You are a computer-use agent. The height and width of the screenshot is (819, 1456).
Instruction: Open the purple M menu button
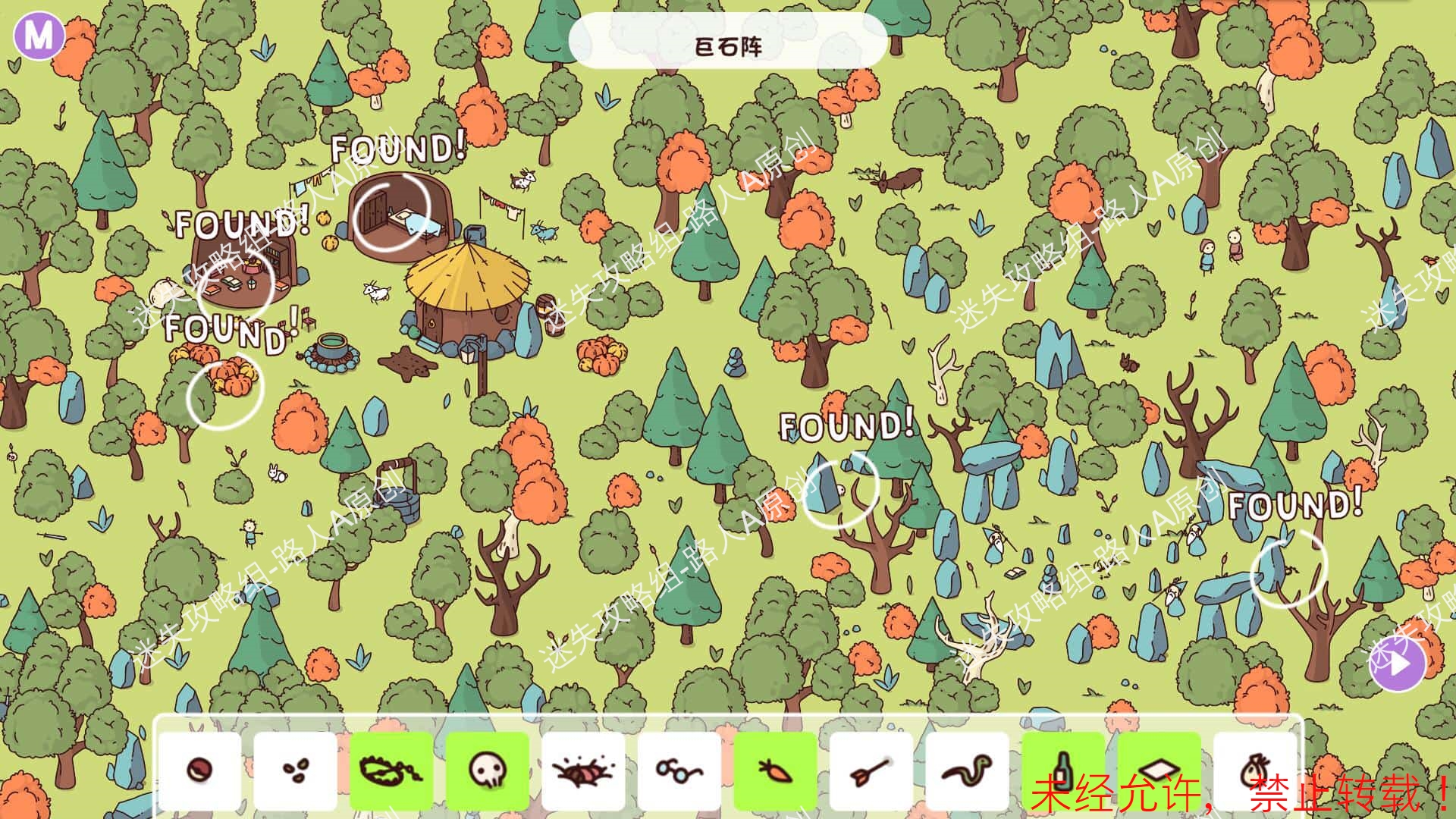[x=39, y=36]
